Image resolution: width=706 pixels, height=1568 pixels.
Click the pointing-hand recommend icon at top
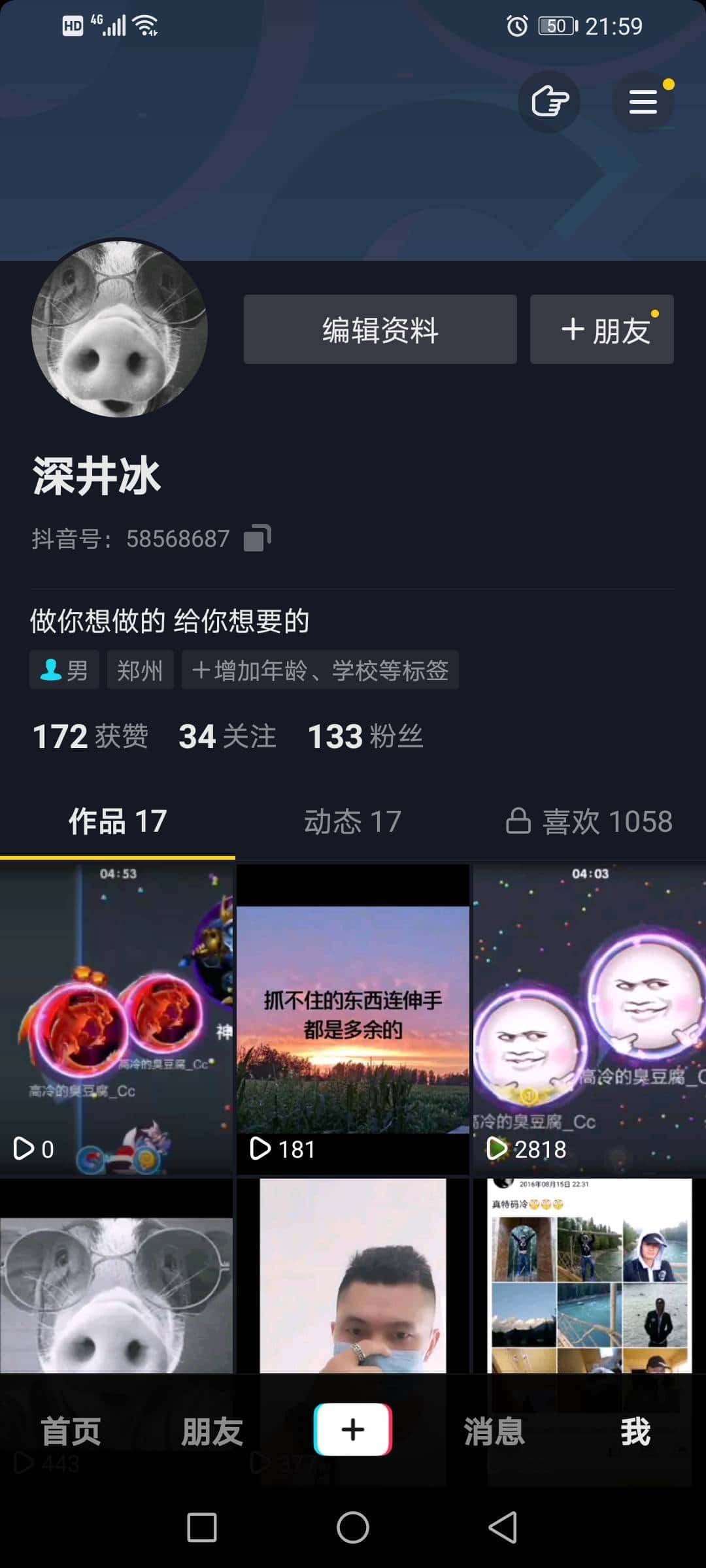pos(548,103)
